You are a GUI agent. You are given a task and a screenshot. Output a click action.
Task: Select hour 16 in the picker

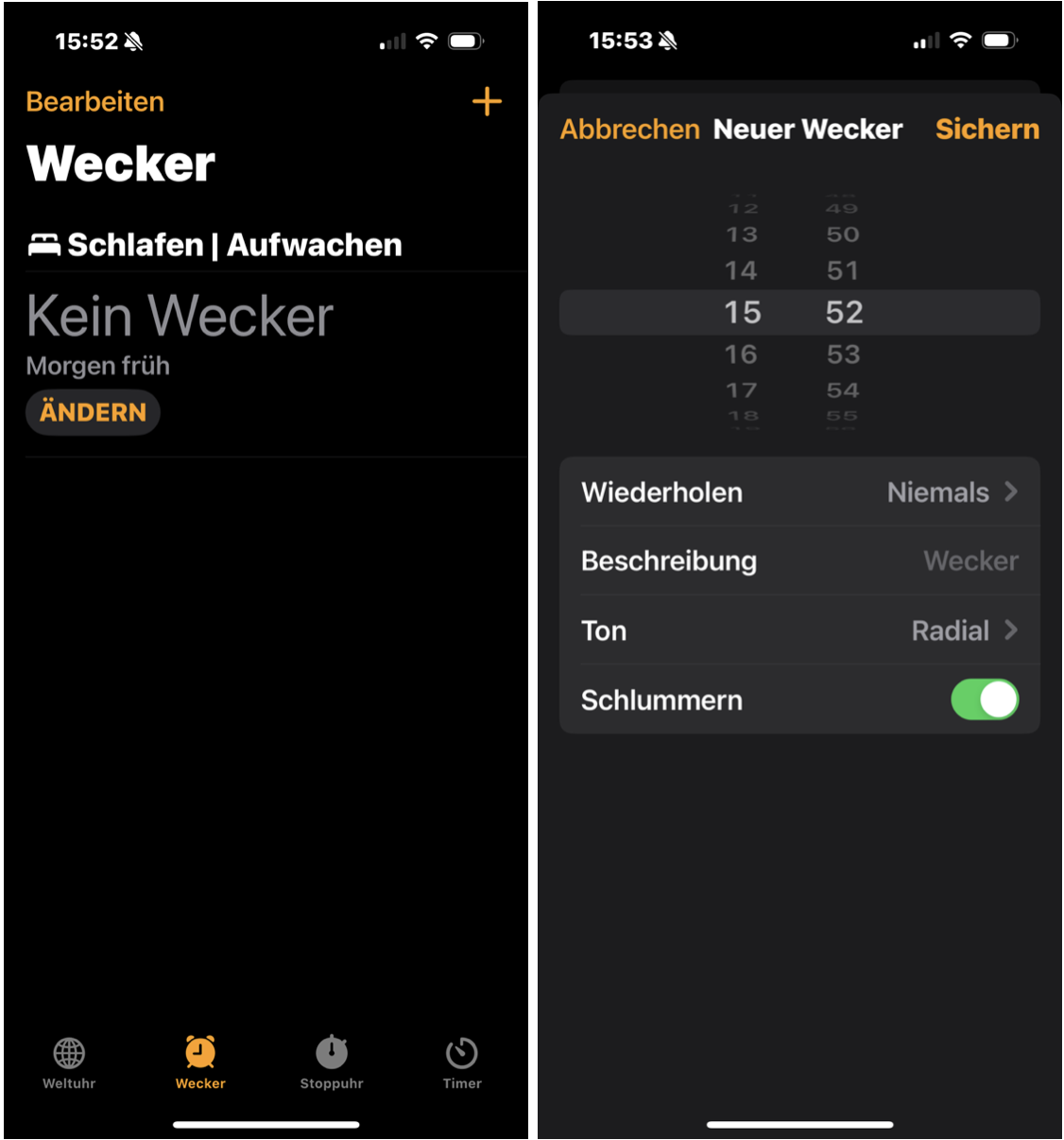[741, 354]
